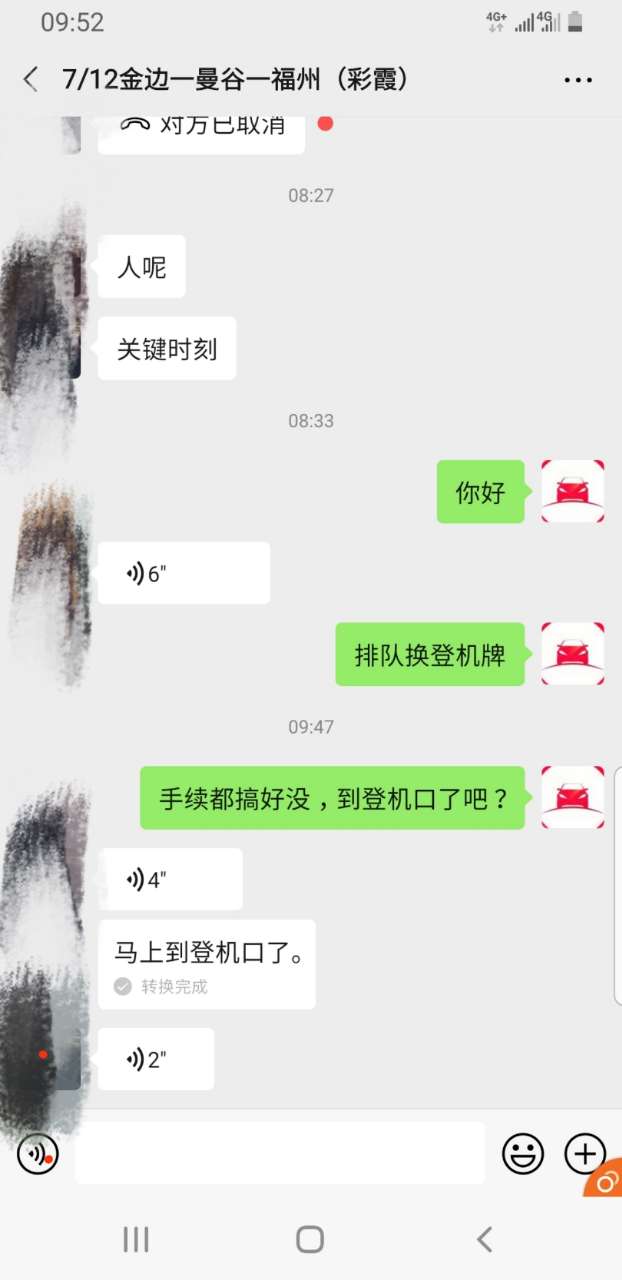Tap the system home button
The height and width of the screenshot is (1280, 622).
(310, 1240)
